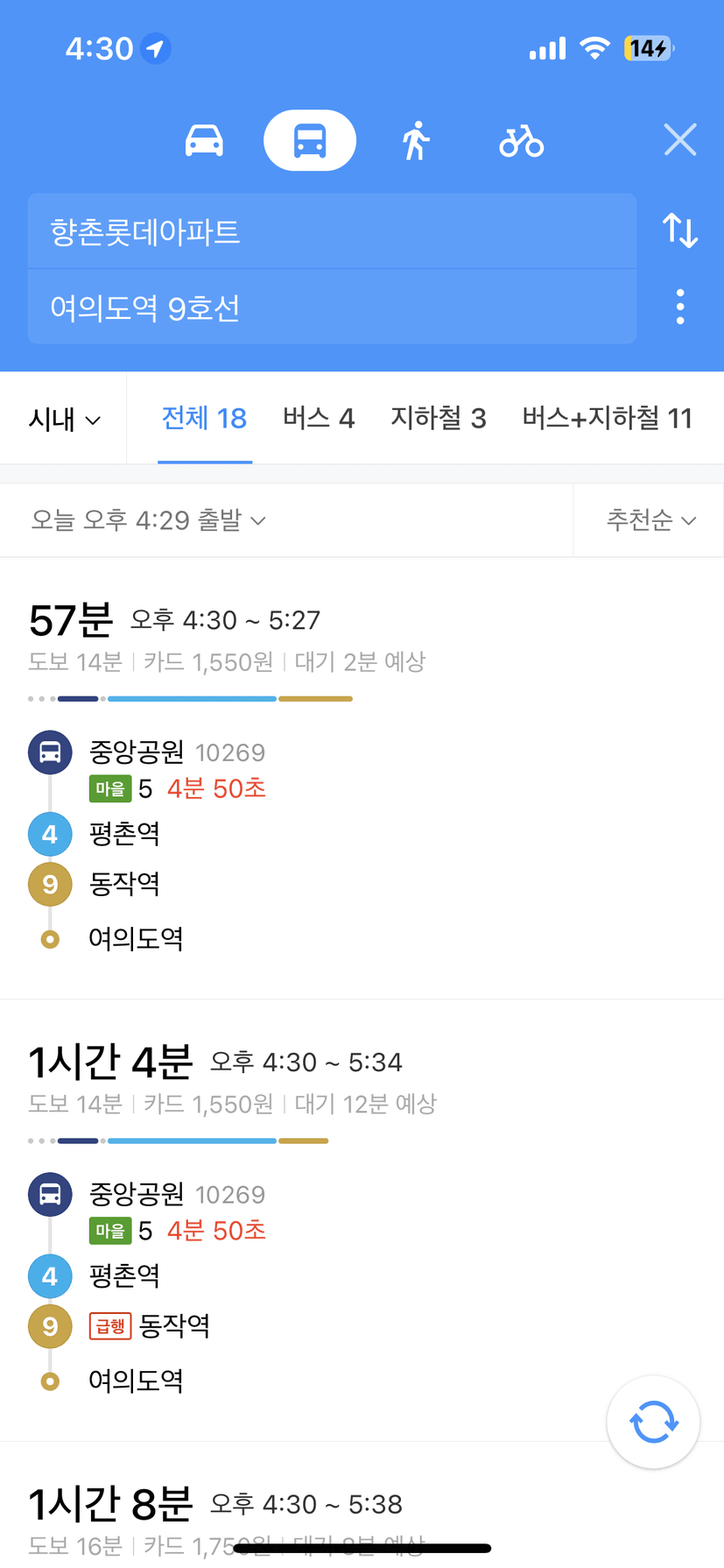Close the route search
Screen dimensions: 724x1568
680,140
